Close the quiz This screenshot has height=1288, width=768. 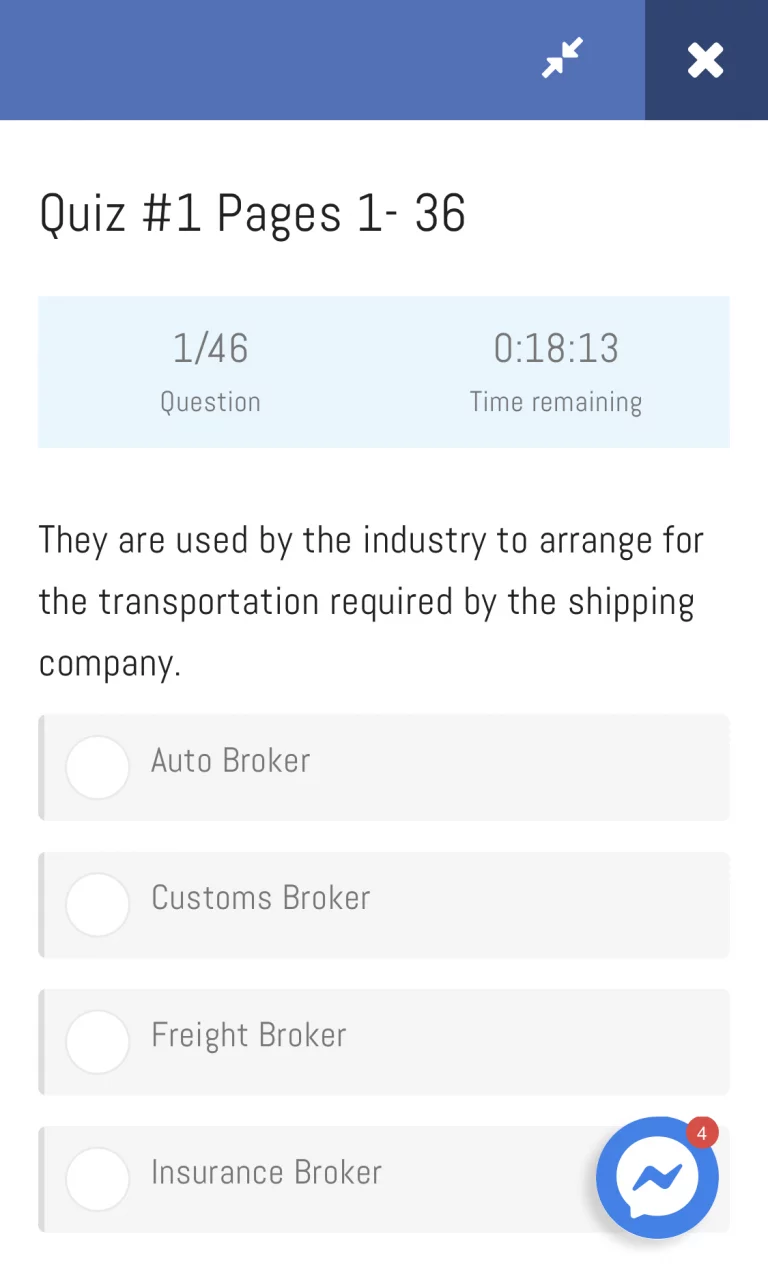click(x=705, y=60)
